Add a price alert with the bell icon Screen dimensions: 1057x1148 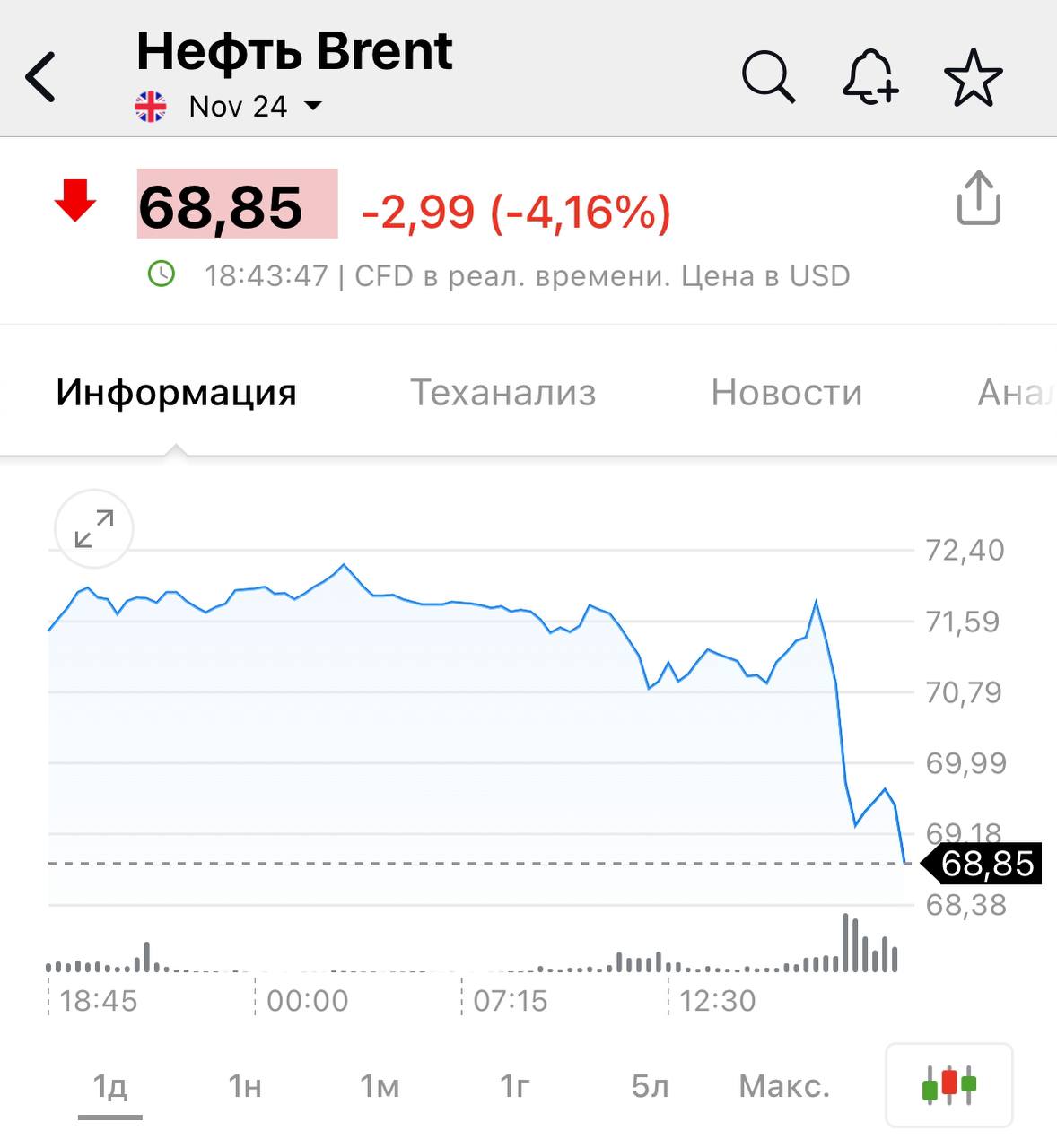point(869,77)
